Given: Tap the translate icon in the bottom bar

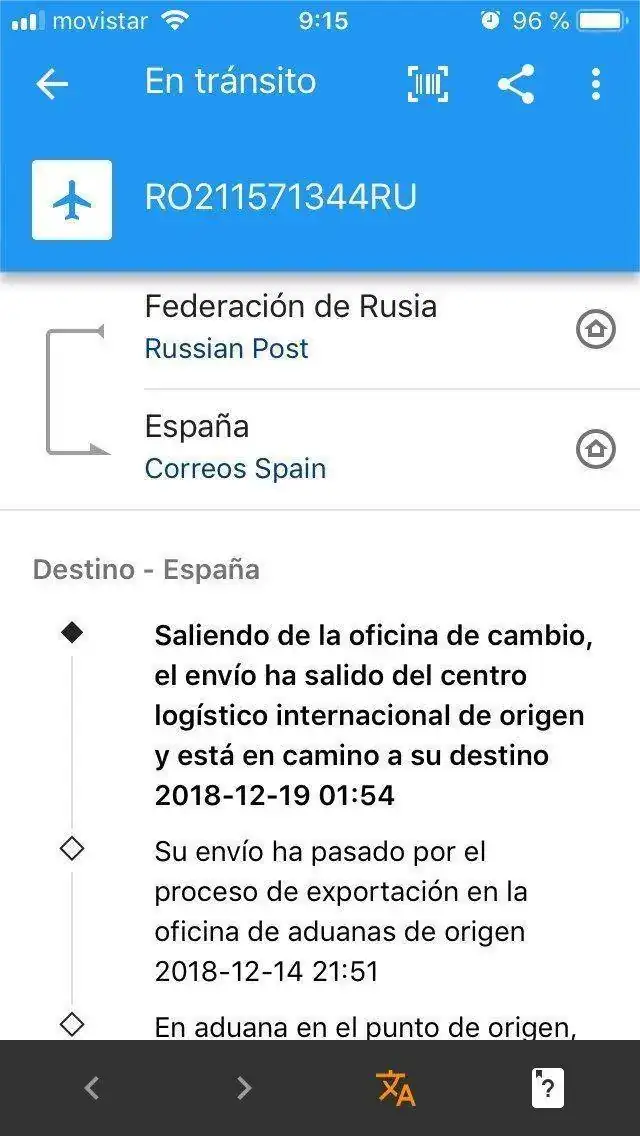Looking at the screenshot, I should pyautogui.click(x=395, y=1088).
